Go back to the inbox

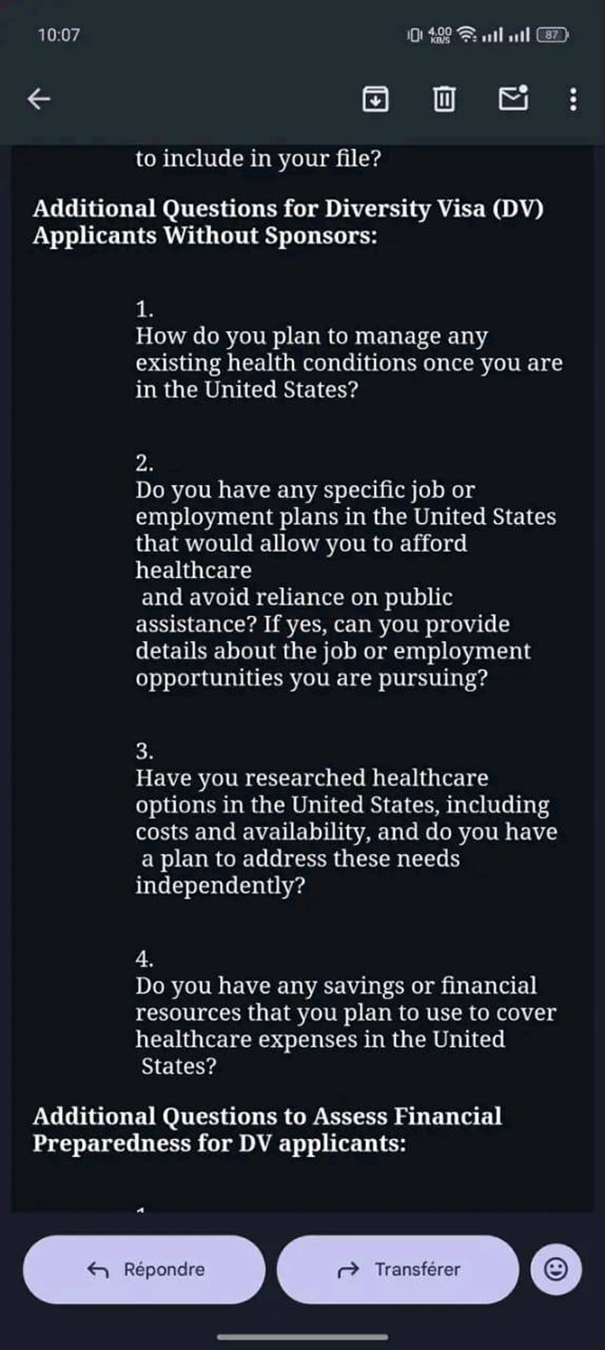click(39, 98)
